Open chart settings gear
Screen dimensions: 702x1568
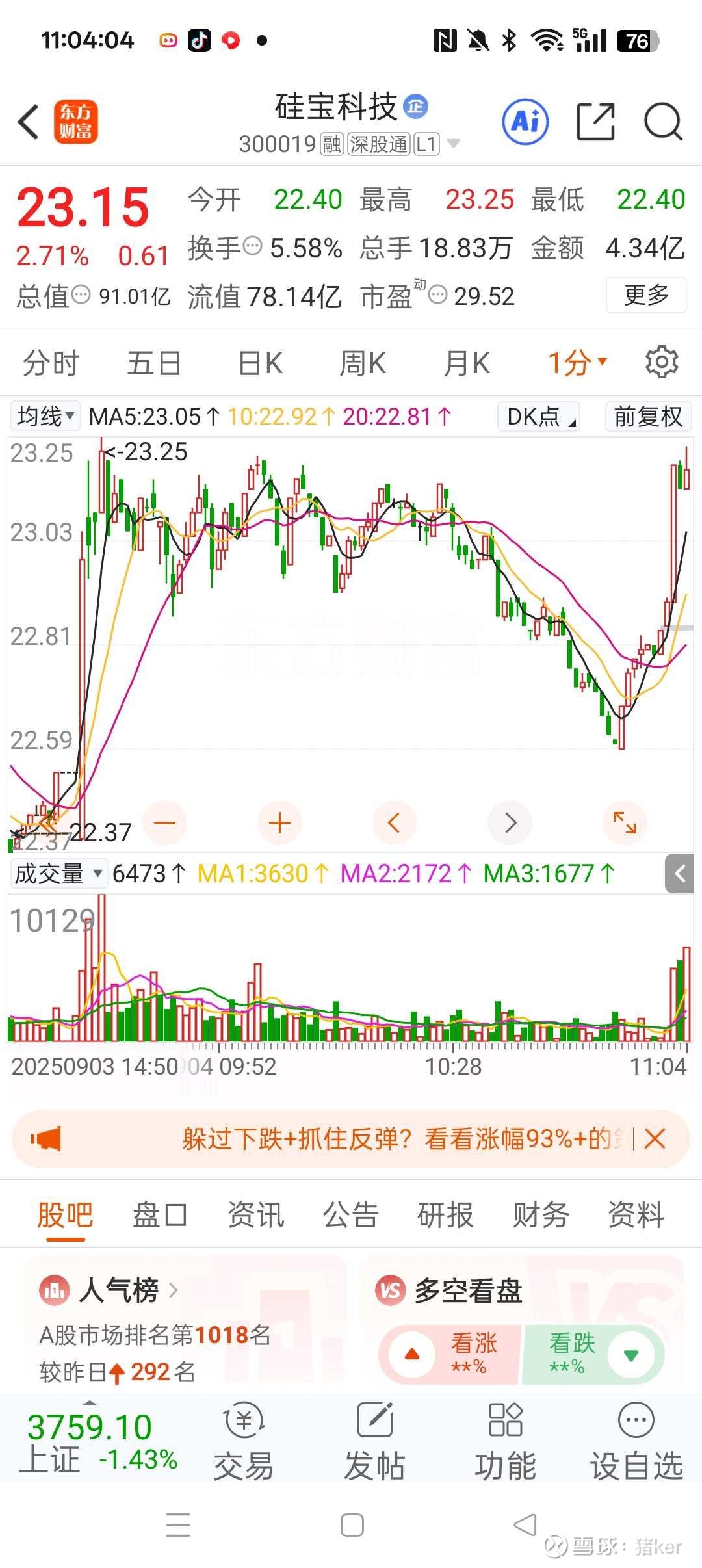(x=662, y=362)
